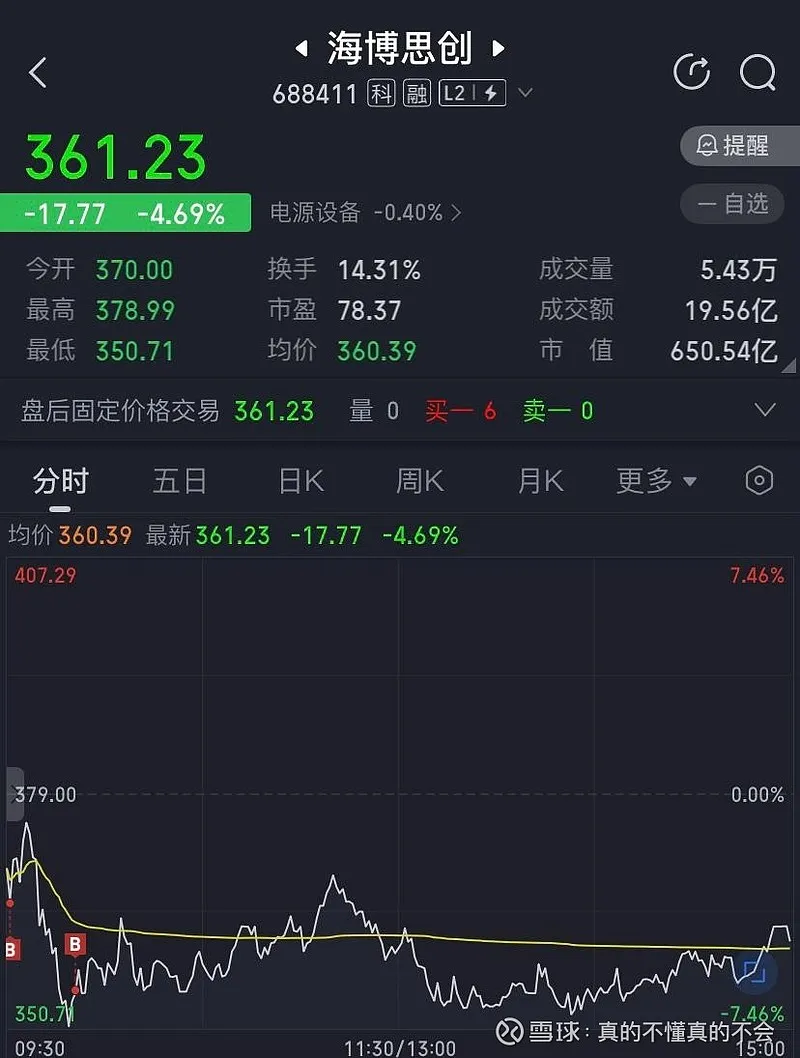Screen dimensions: 800x1058
Task: Switch to the 周K chart tab
Action: [x=420, y=481]
